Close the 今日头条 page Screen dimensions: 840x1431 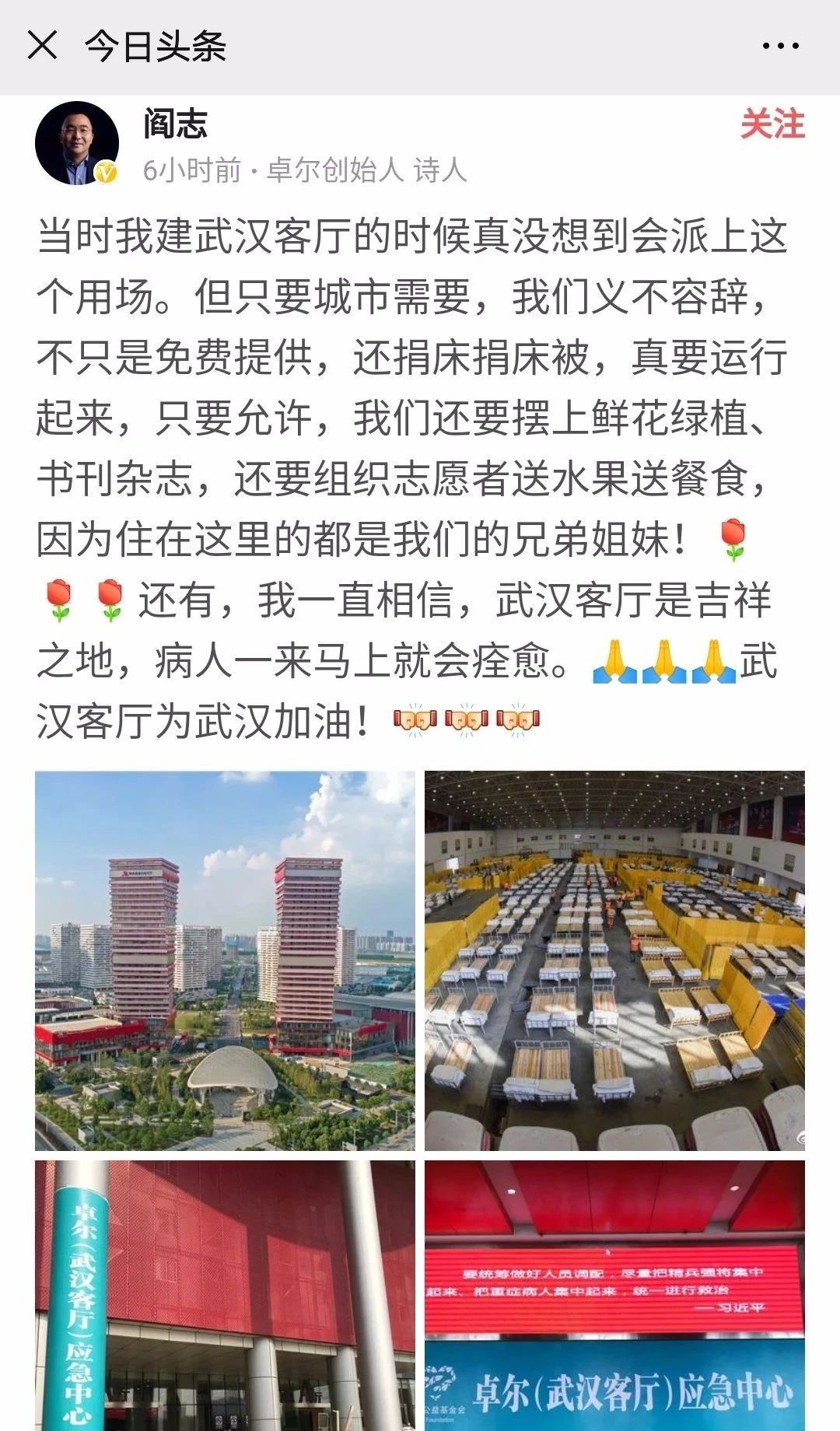42,45
